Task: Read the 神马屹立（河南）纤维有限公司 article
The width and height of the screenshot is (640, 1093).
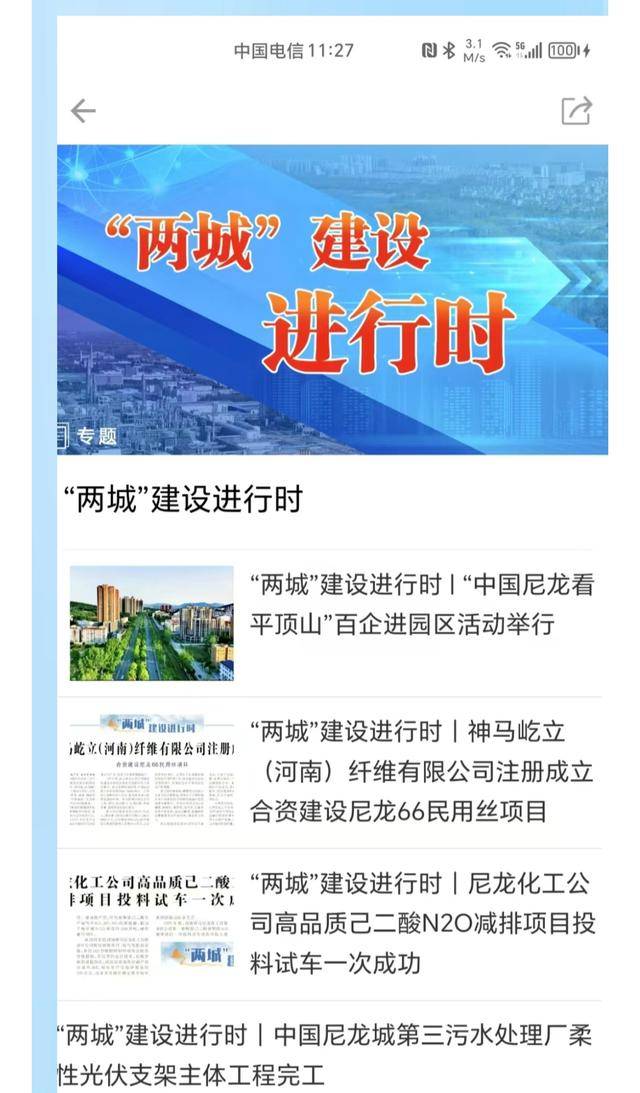Action: pyautogui.click(x=333, y=772)
